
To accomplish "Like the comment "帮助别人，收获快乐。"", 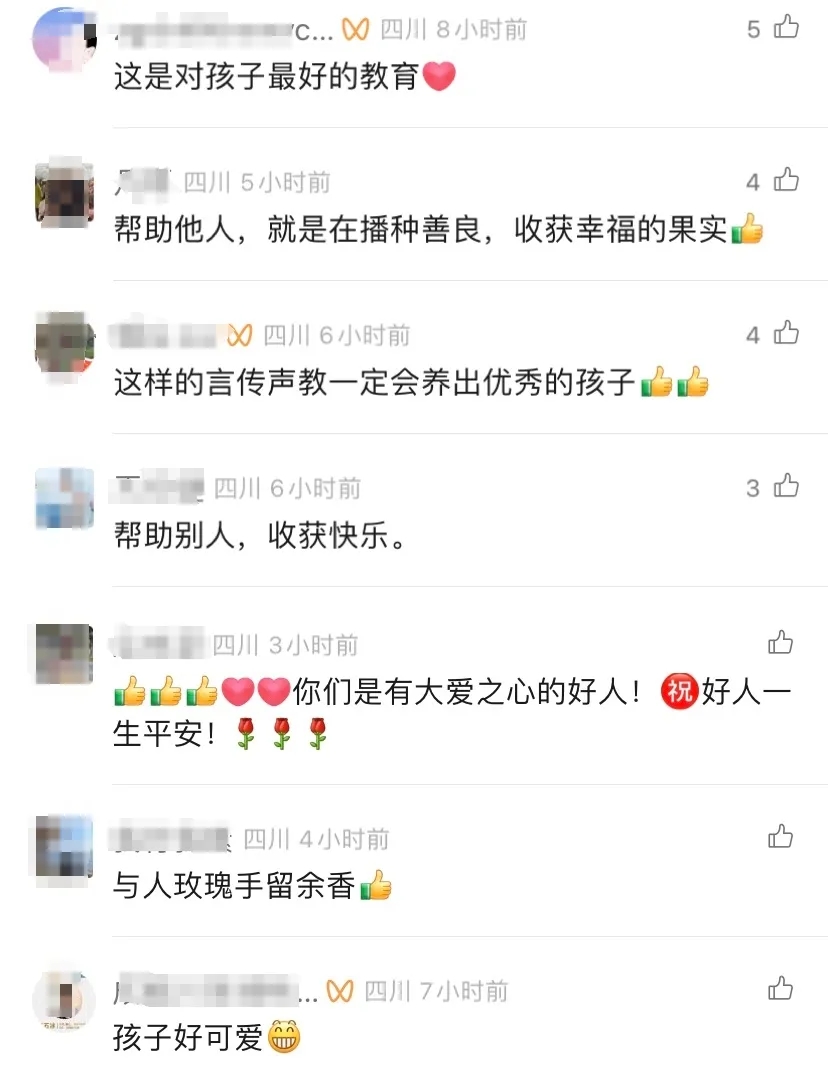I will pyautogui.click(x=787, y=486).
